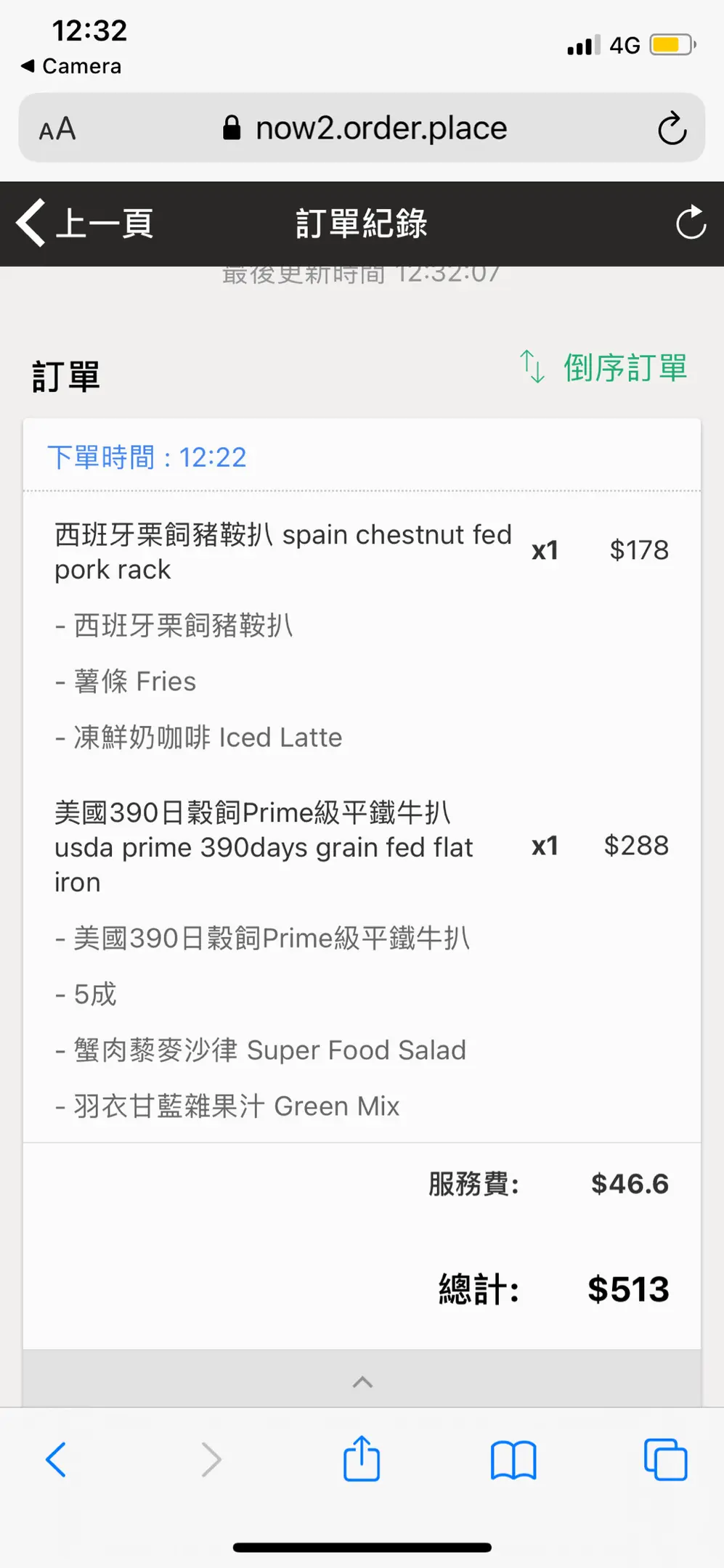Open the Safari share sheet
This screenshot has height=1568, width=724.
pos(362,1458)
